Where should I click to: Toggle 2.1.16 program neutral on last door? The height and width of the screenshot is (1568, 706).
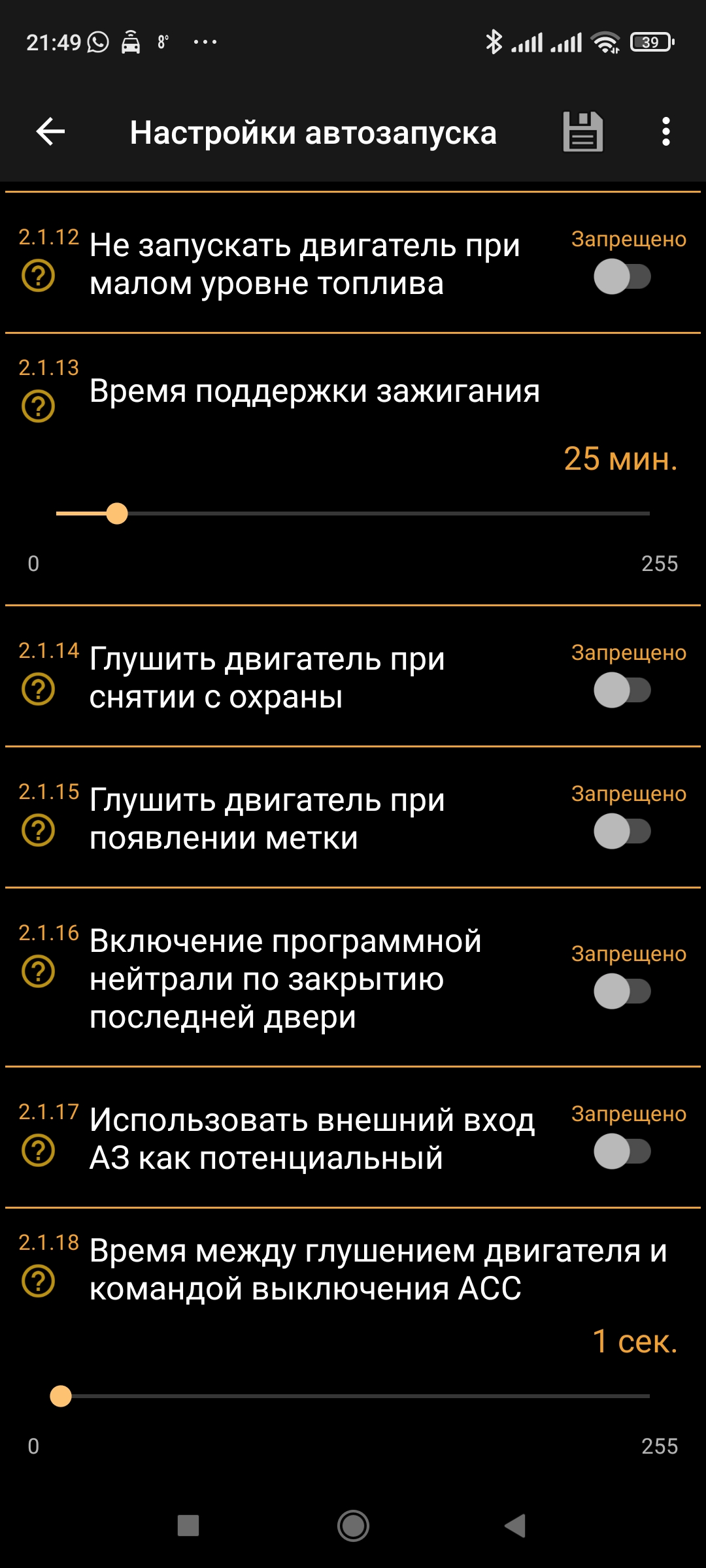click(x=622, y=991)
